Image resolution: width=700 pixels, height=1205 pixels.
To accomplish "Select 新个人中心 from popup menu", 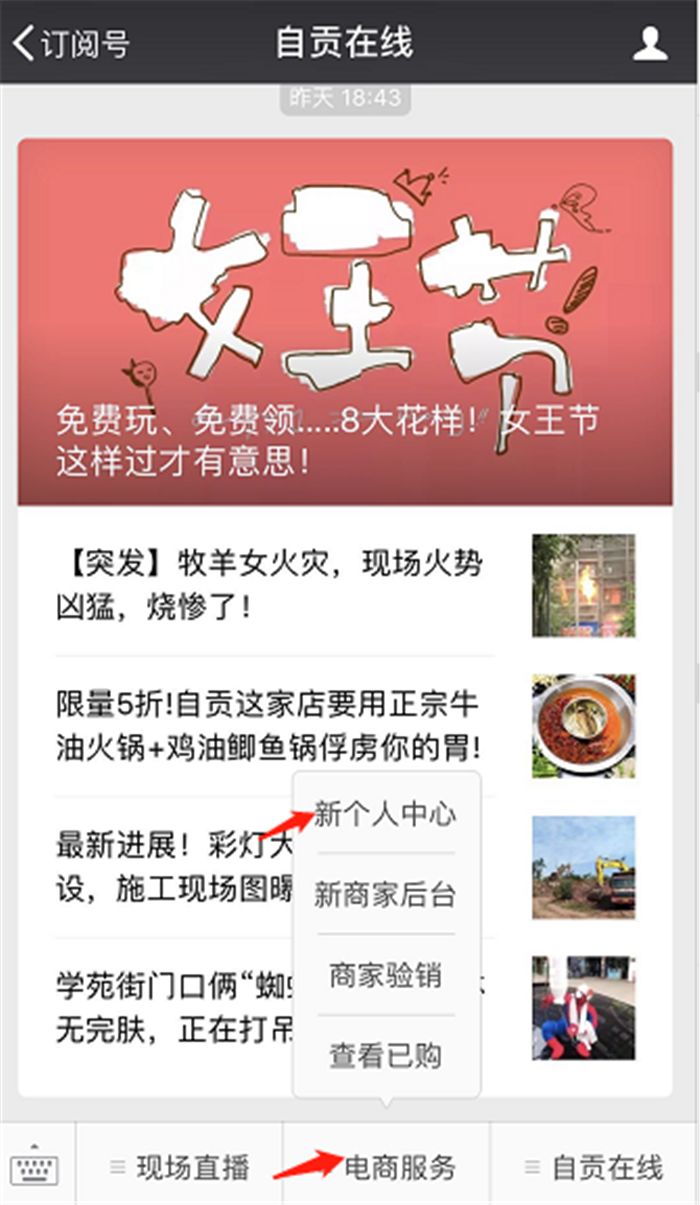I will click(386, 814).
